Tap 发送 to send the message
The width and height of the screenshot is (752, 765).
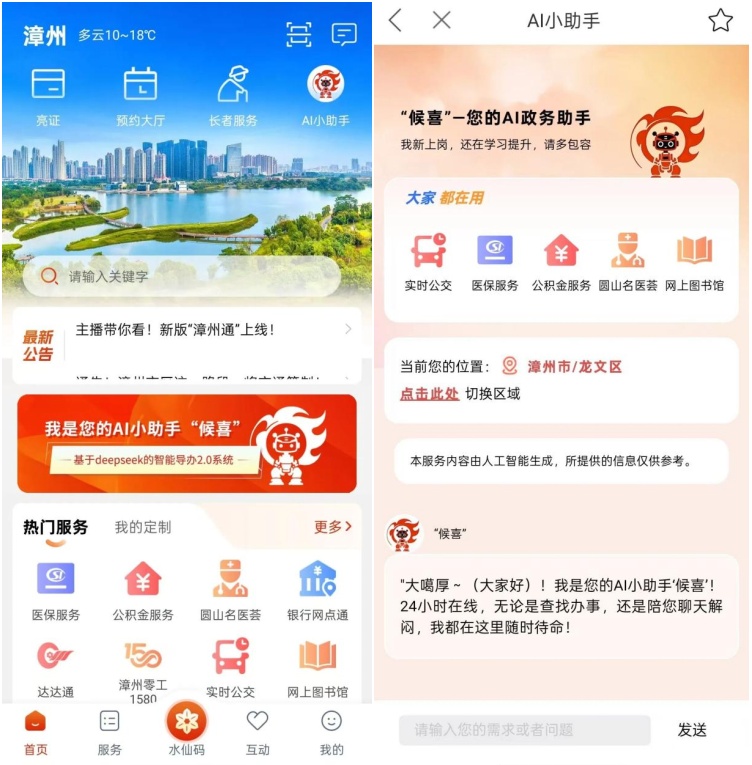[x=692, y=730]
